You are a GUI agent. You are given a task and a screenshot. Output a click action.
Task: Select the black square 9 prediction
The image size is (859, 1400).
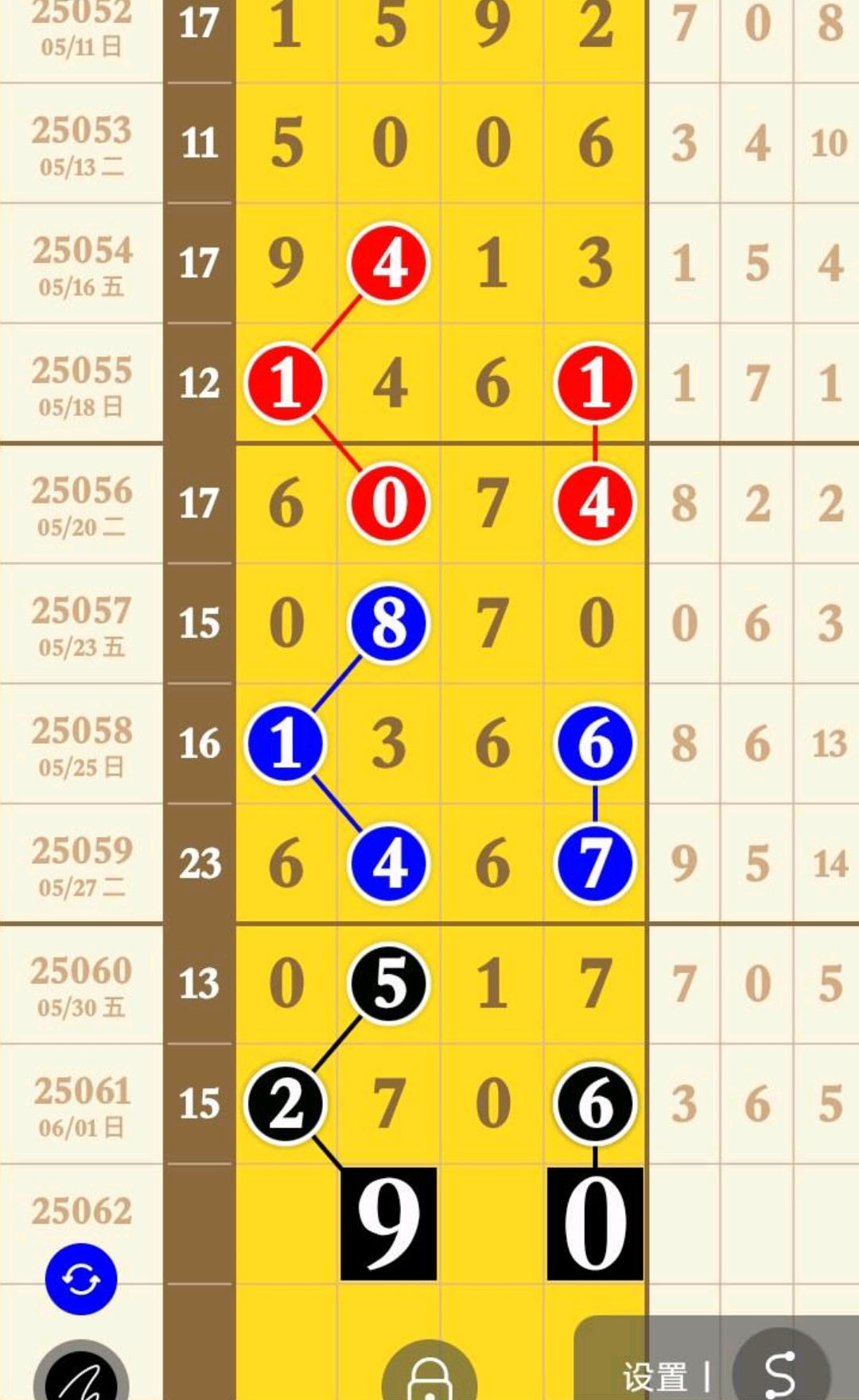[388, 1223]
